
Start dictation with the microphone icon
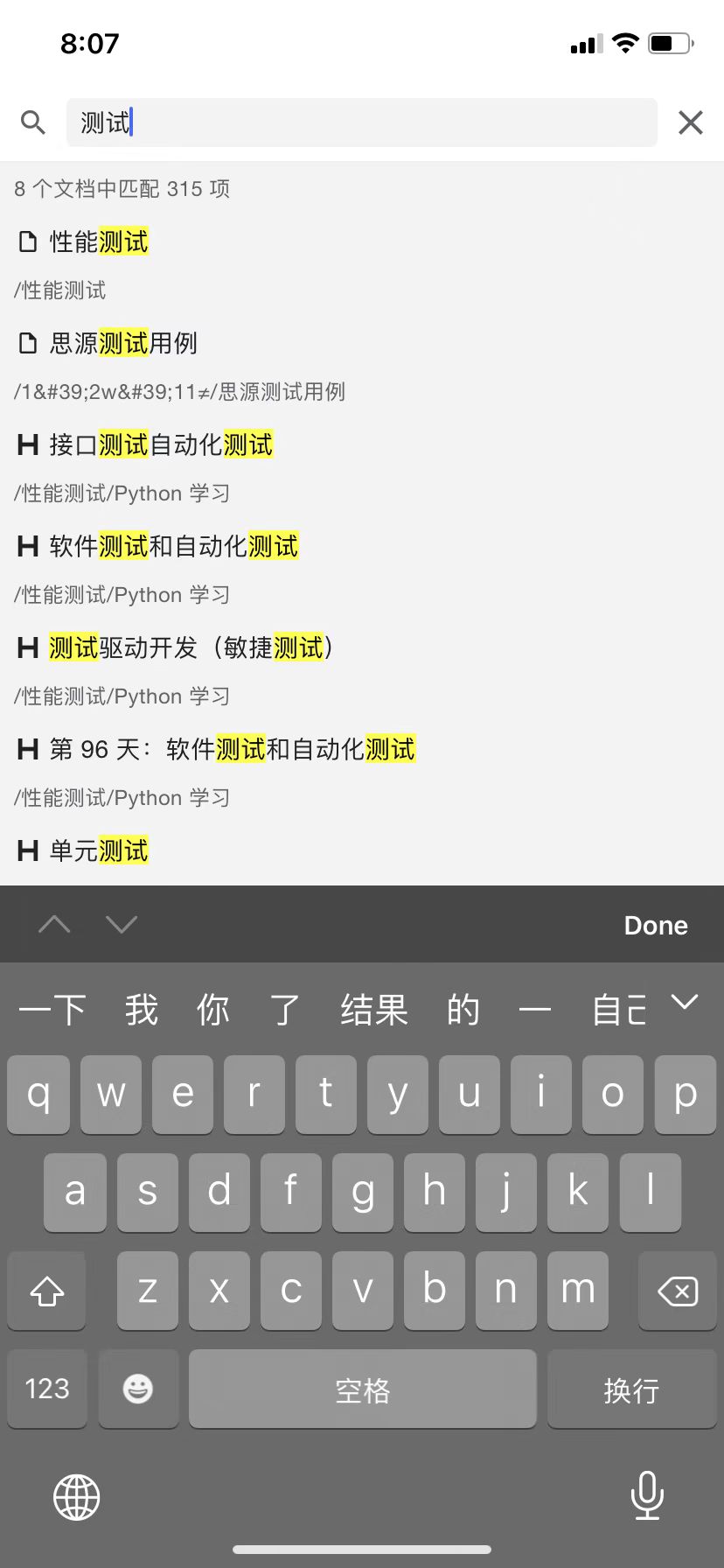coord(647,1495)
